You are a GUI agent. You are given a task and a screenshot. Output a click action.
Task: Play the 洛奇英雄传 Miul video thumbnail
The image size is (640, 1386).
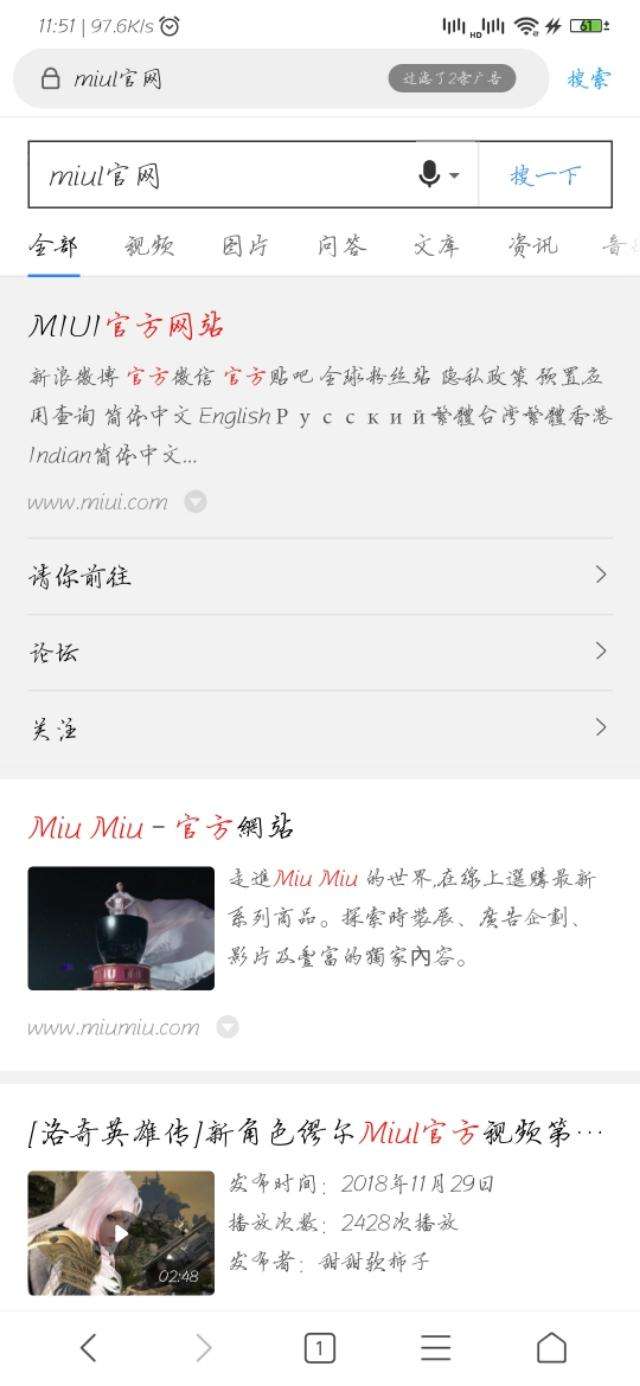tap(121, 1232)
